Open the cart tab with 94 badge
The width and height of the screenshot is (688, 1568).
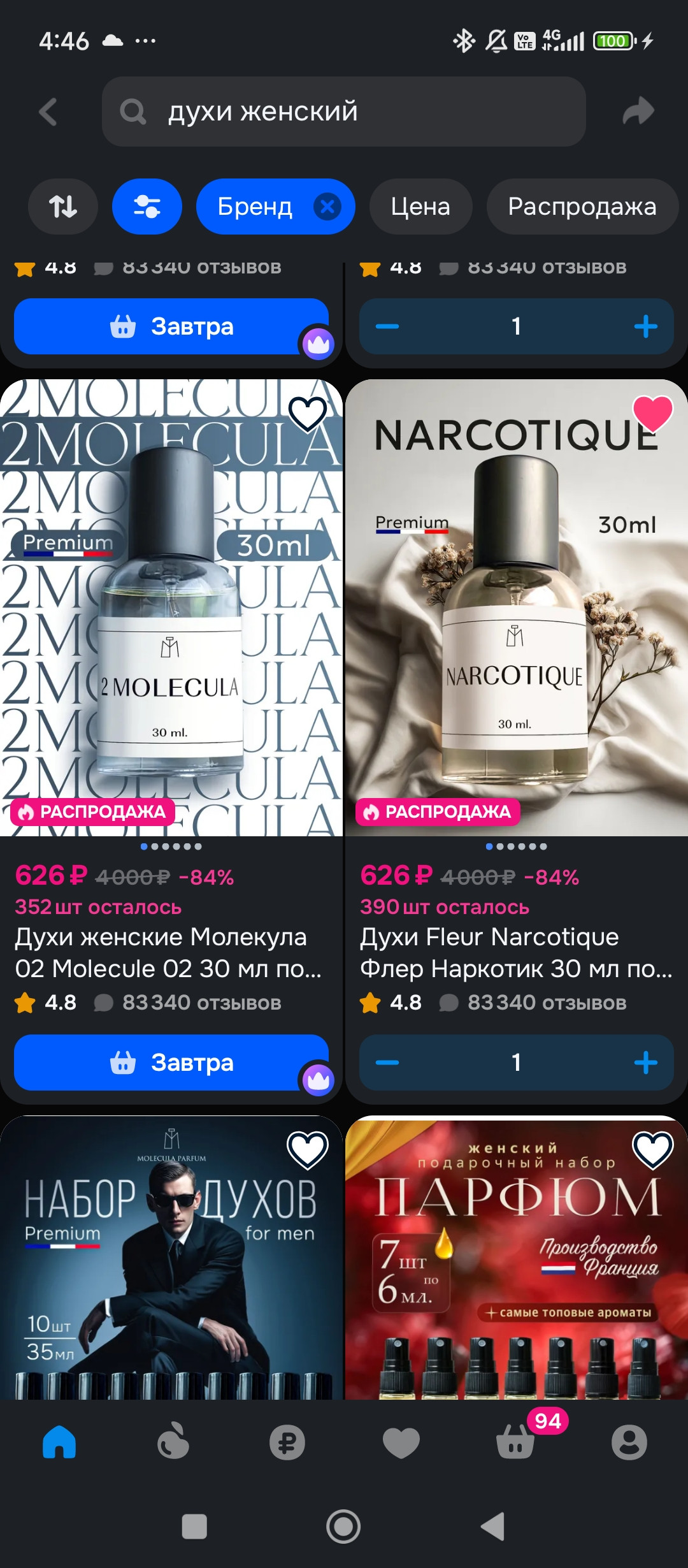tap(516, 1442)
